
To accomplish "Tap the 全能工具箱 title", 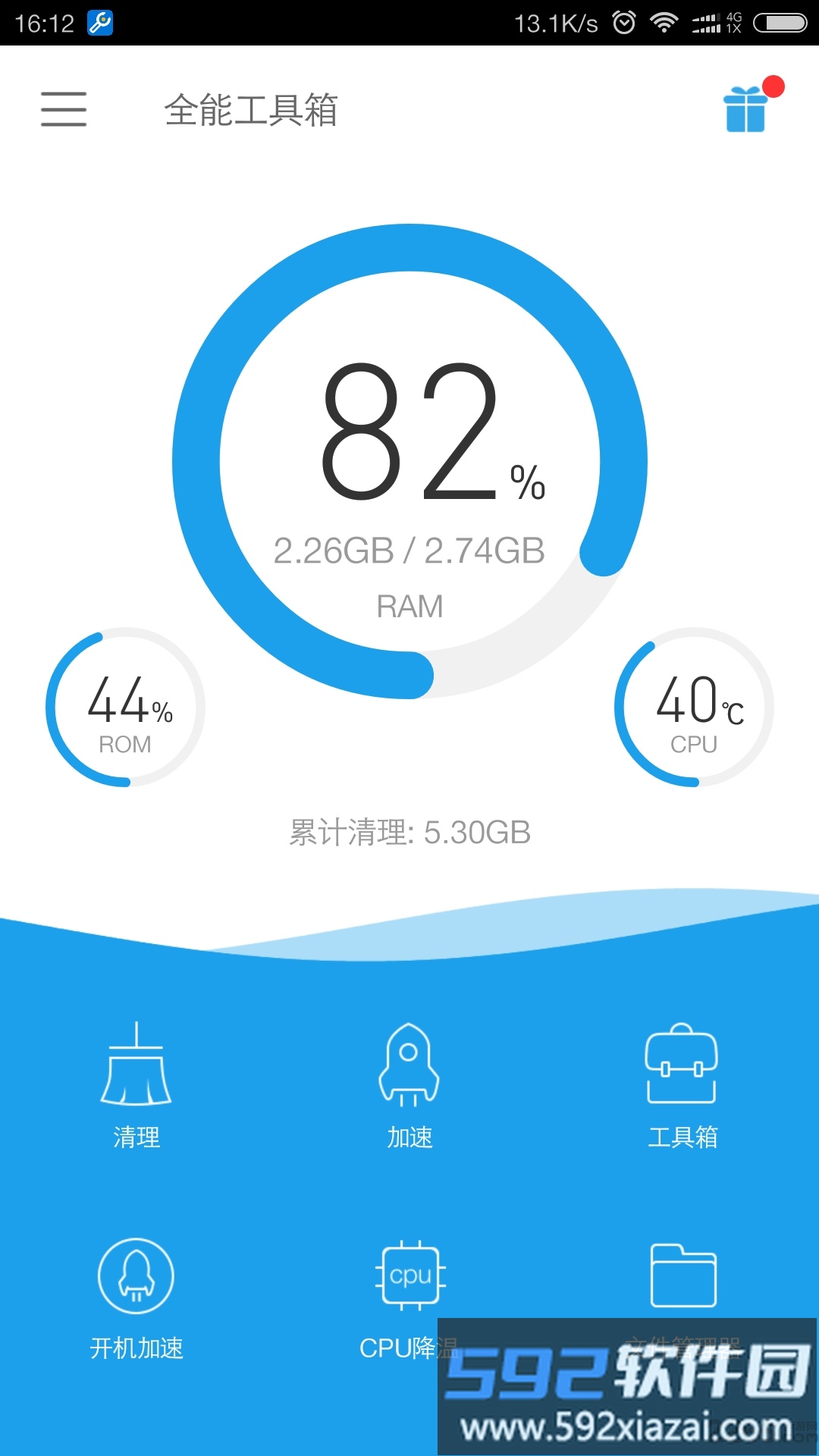I will pyautogui.click(x=252, y=112).
